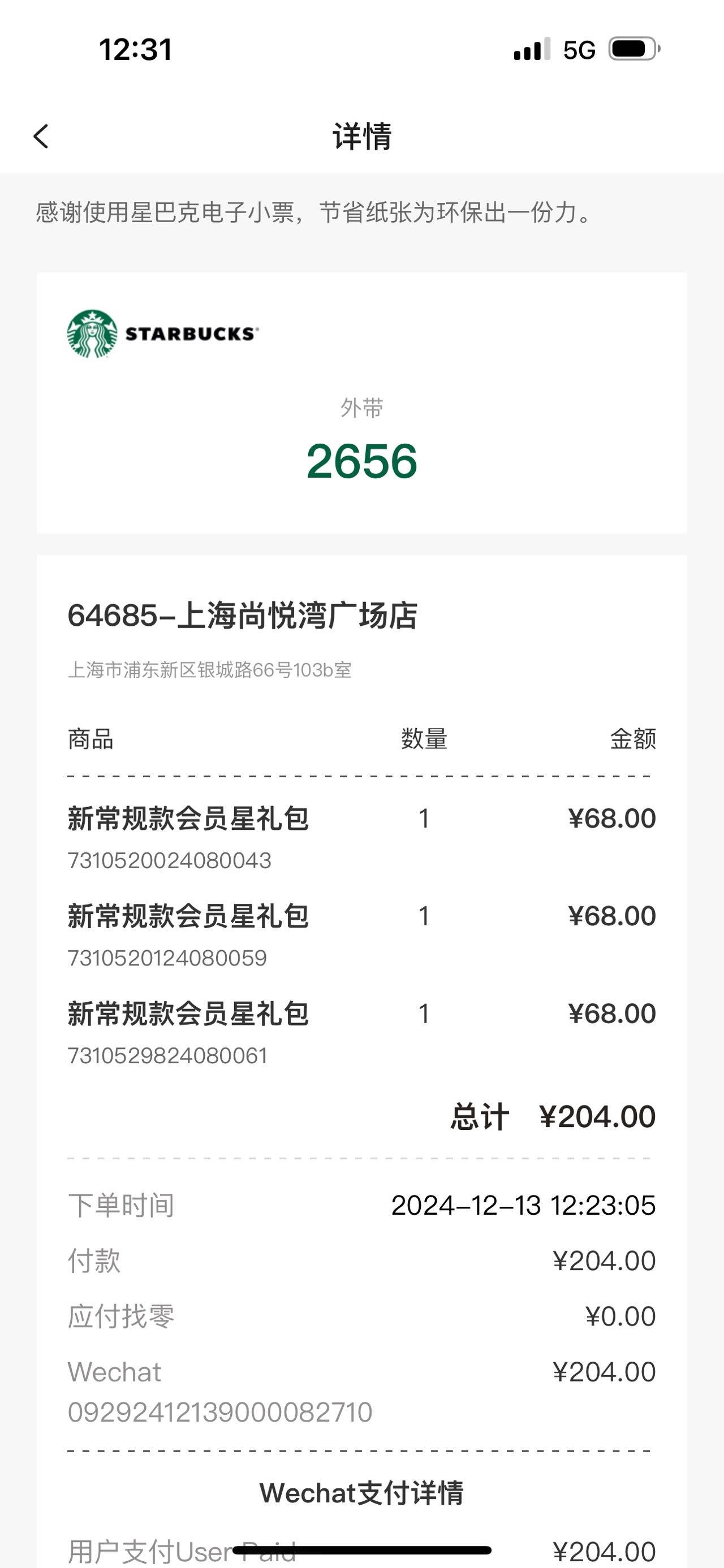Go back from the 详情 receipt page
This screenshot has height=1568, width=724.
(41, 136)
